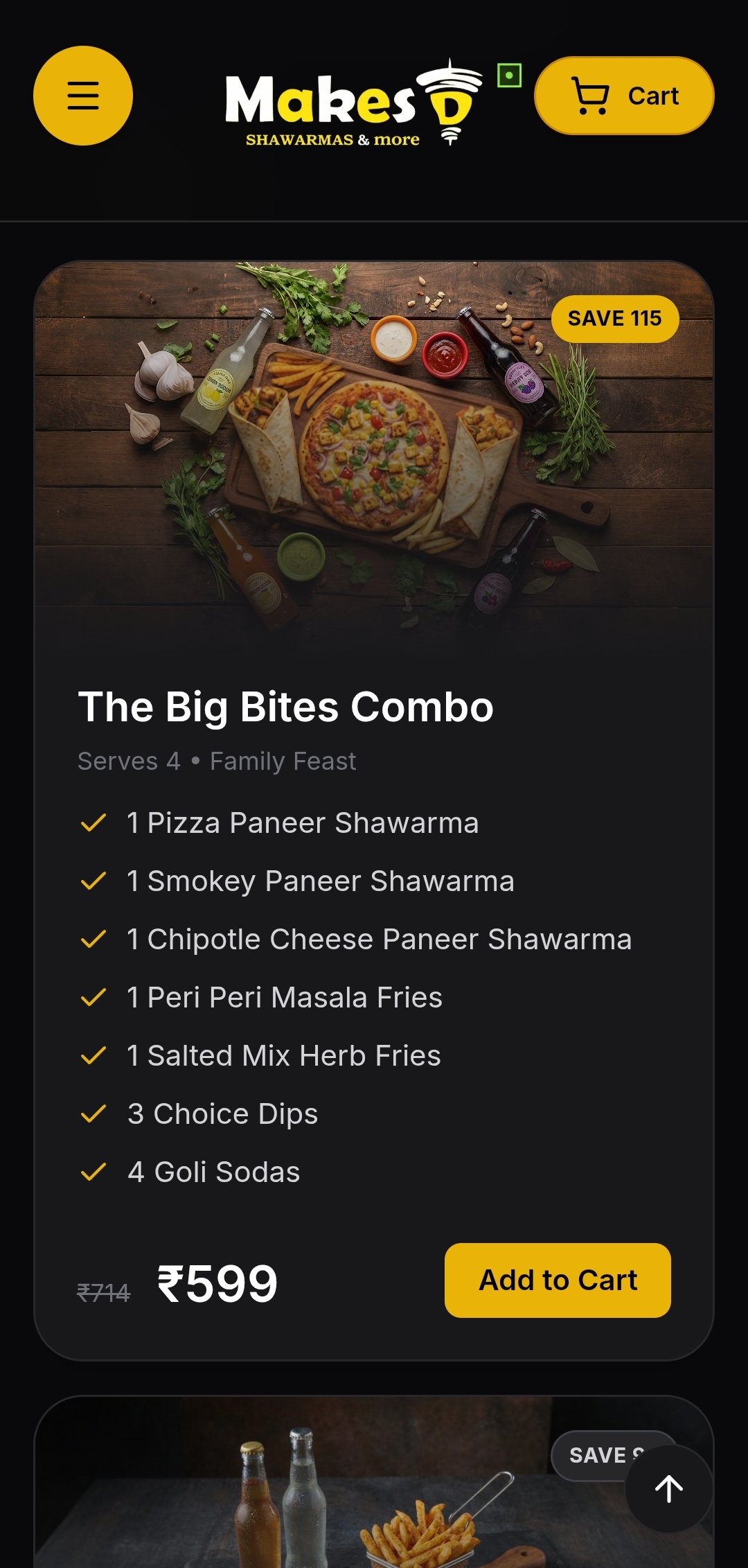Image resolution: width=748 pixels, height=1568 pixels.
Task: Tap the scroll-to-top arrow button
Action: click(x=669, y=1488)
